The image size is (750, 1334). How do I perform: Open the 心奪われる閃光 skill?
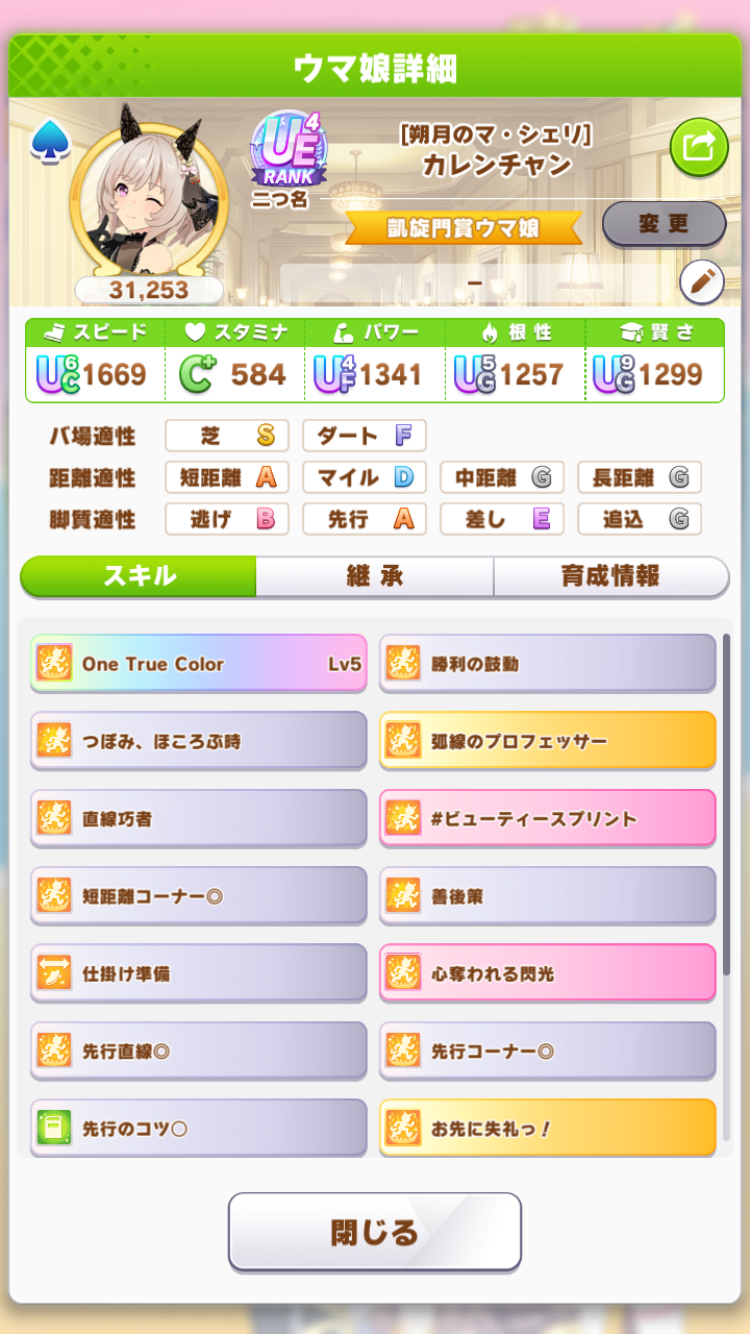click(547, 973)
